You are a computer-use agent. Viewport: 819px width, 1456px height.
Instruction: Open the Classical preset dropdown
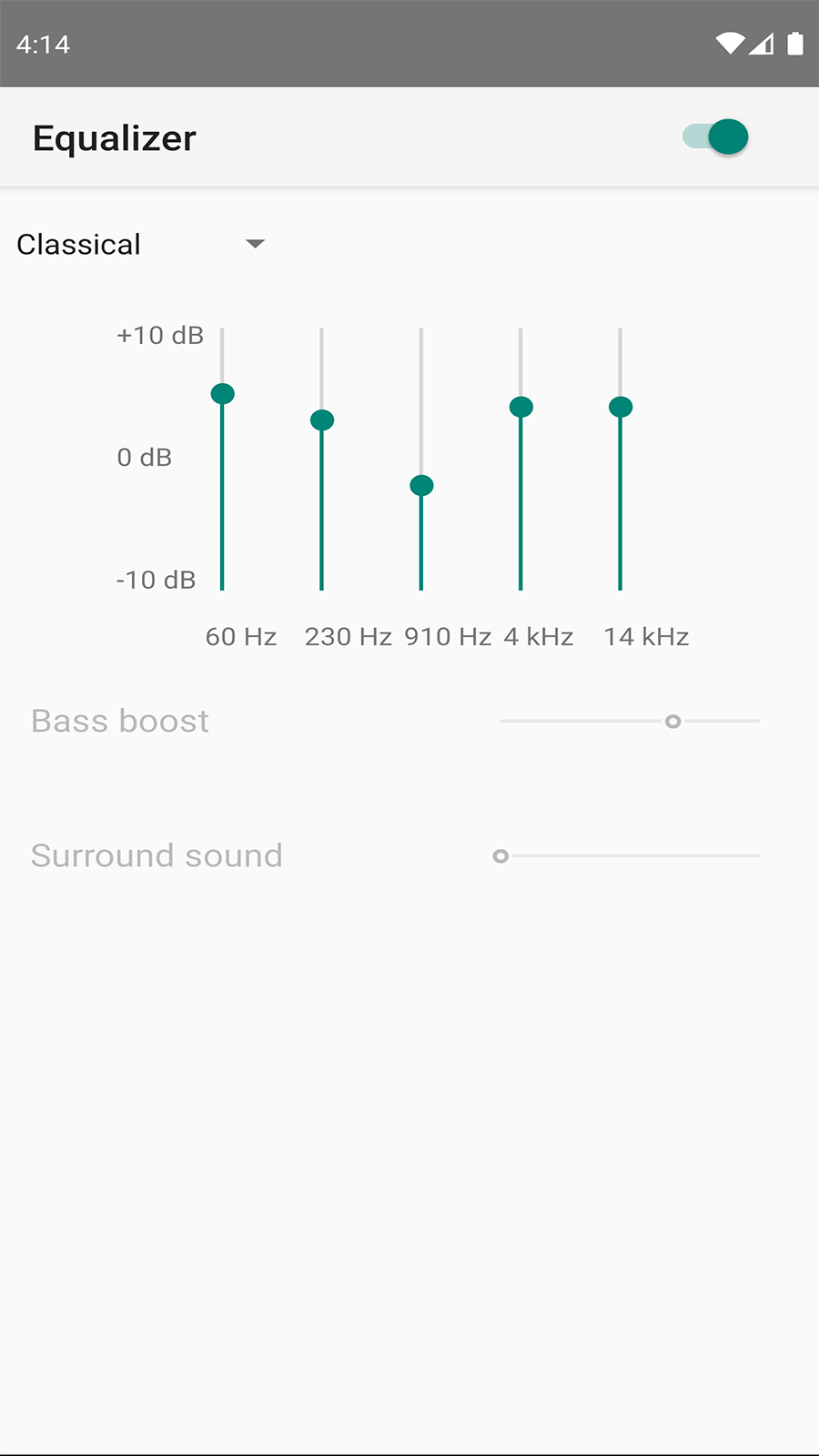click(141, 244)
